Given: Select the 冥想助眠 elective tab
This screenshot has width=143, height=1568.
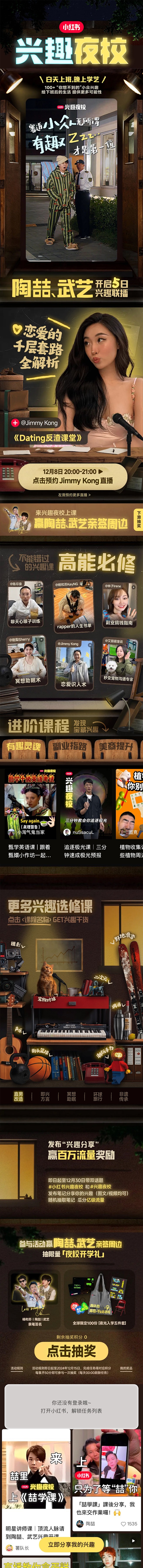Looking at the screenshot, I should click(71, 1096).
